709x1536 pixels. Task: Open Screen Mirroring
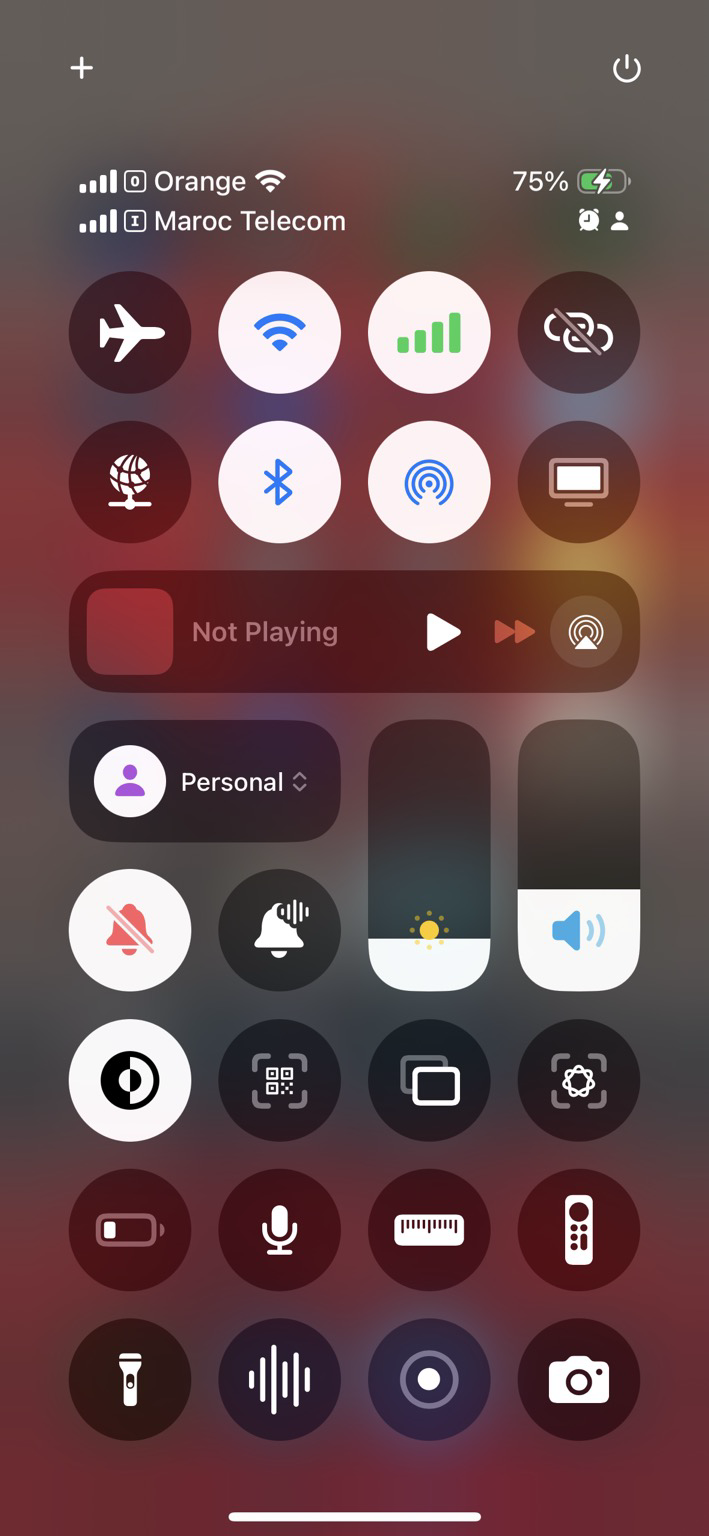click(x=579, y=482)
